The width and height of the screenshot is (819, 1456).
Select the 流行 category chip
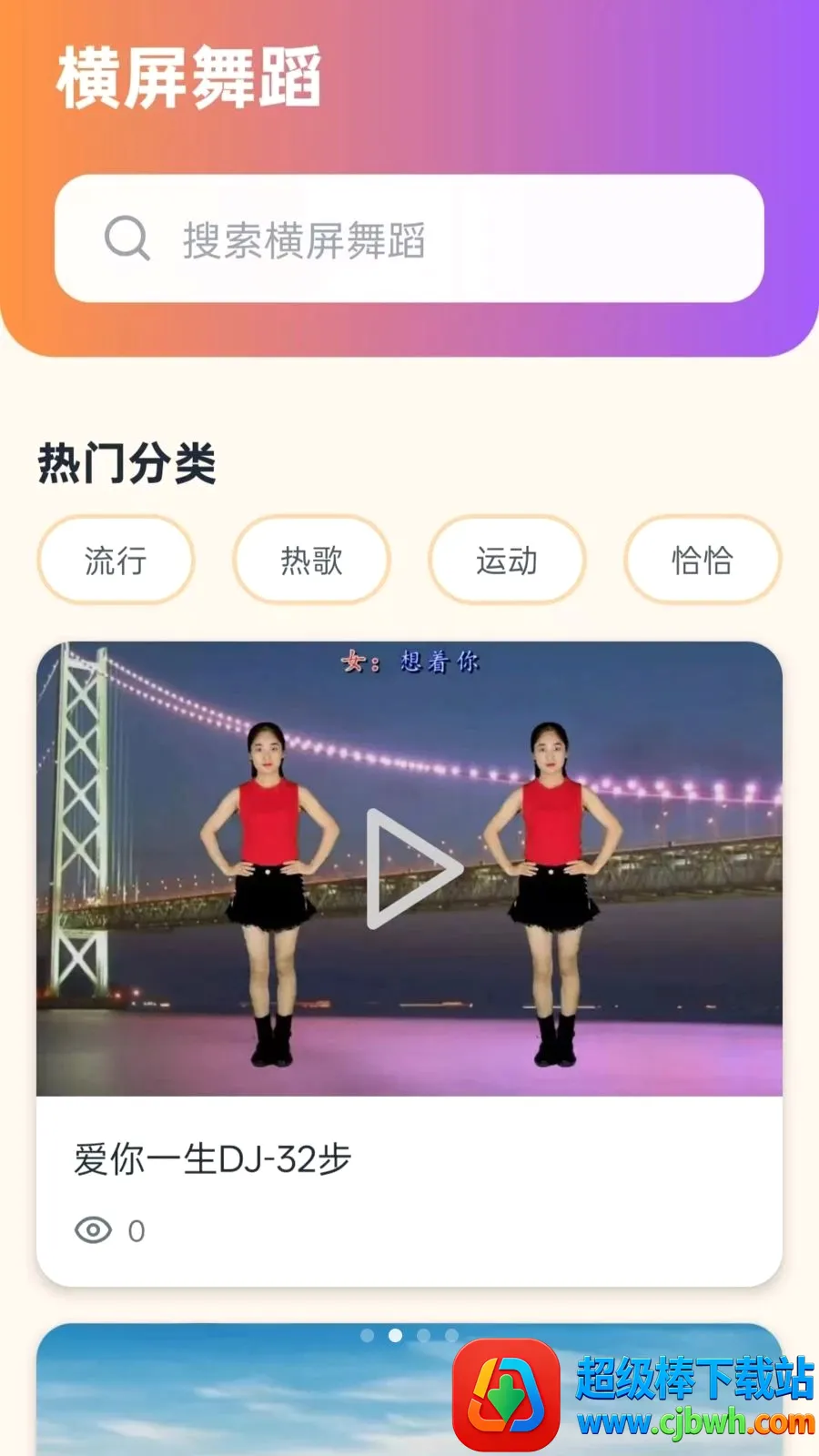point(116,561)
